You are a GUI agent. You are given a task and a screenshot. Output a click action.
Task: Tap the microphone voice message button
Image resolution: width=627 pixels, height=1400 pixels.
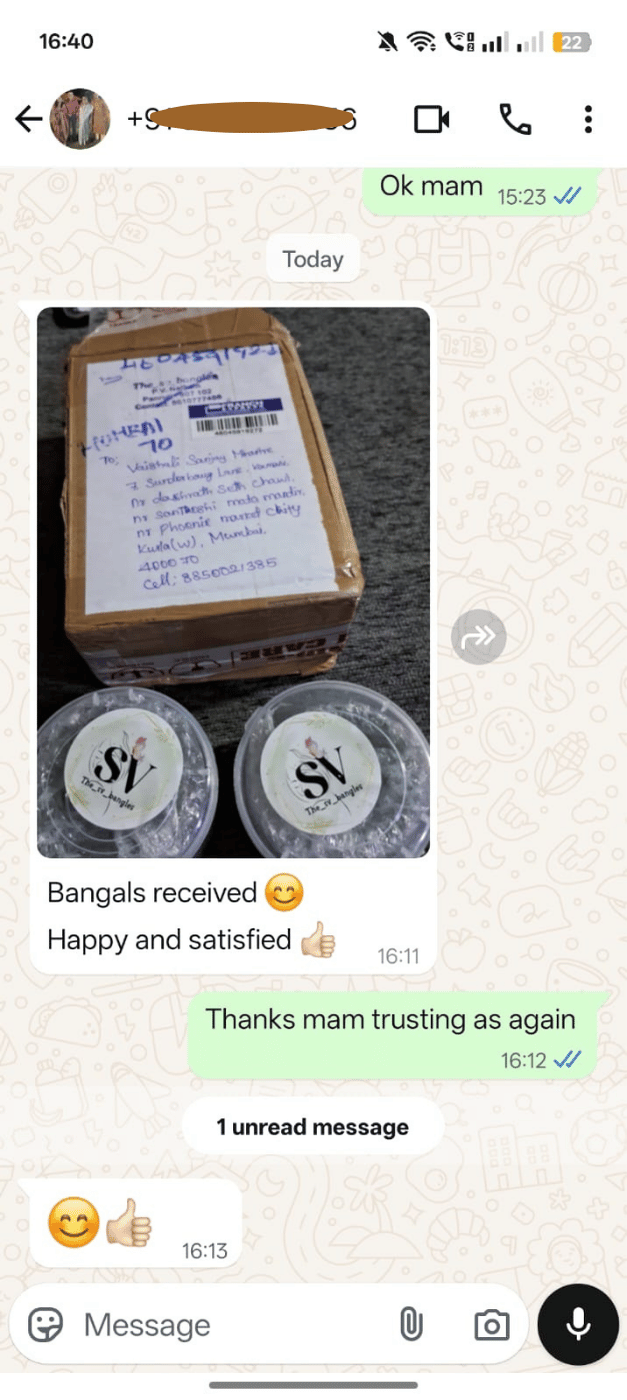tap(578, 1324)
